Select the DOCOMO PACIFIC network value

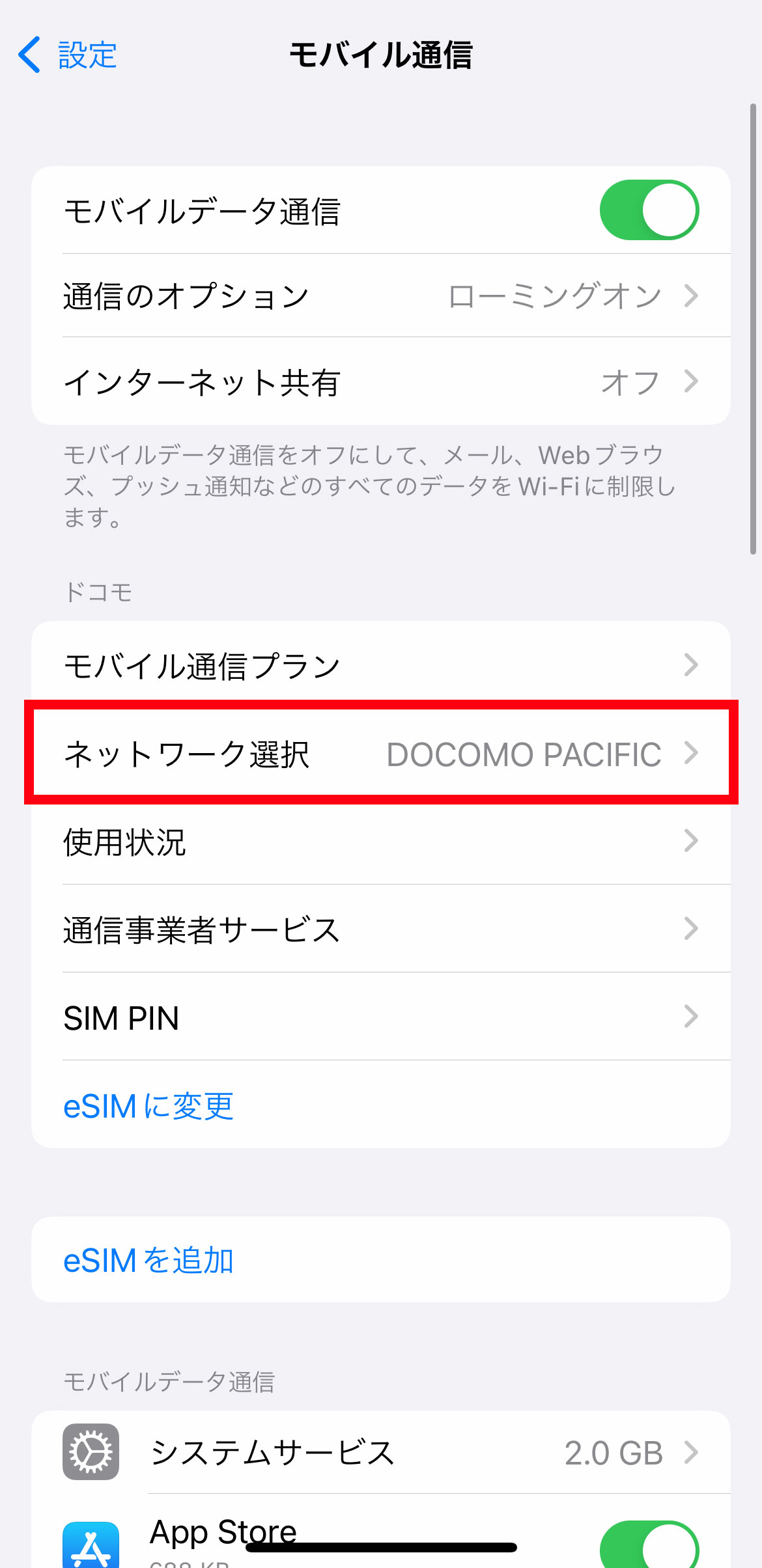(x=524, y=753)
